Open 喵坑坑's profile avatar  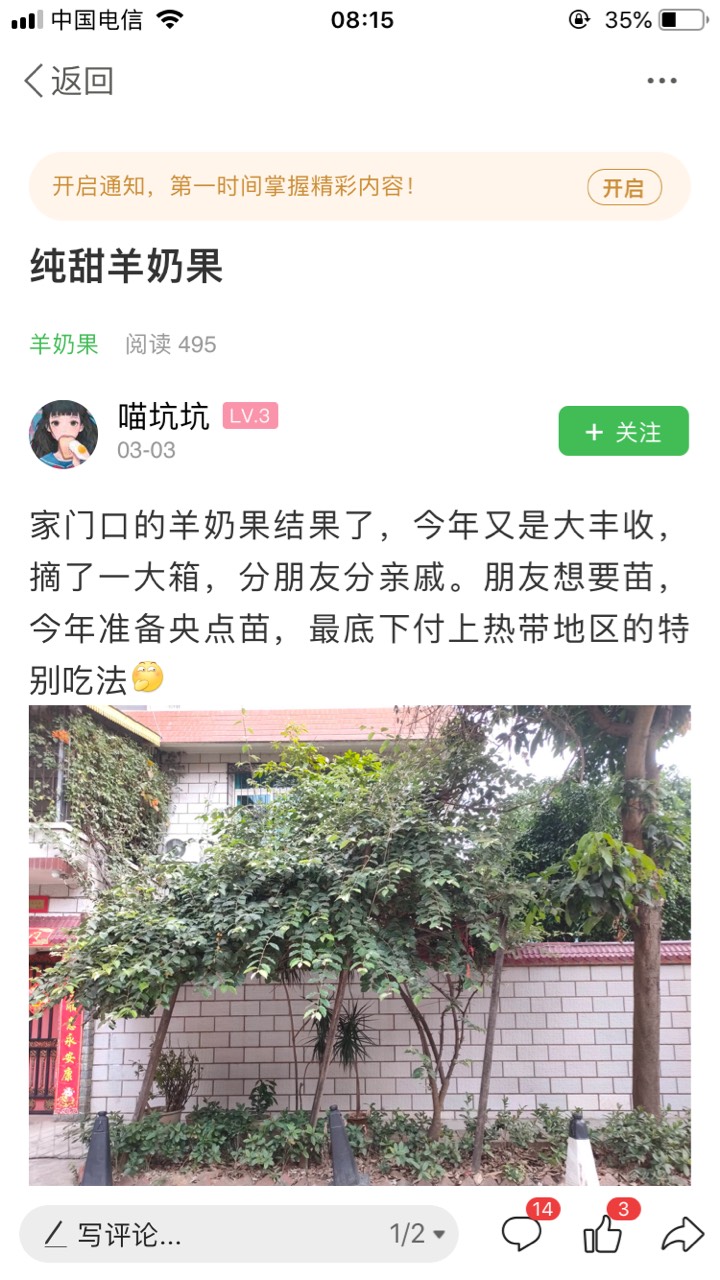[x=64, y=434]
